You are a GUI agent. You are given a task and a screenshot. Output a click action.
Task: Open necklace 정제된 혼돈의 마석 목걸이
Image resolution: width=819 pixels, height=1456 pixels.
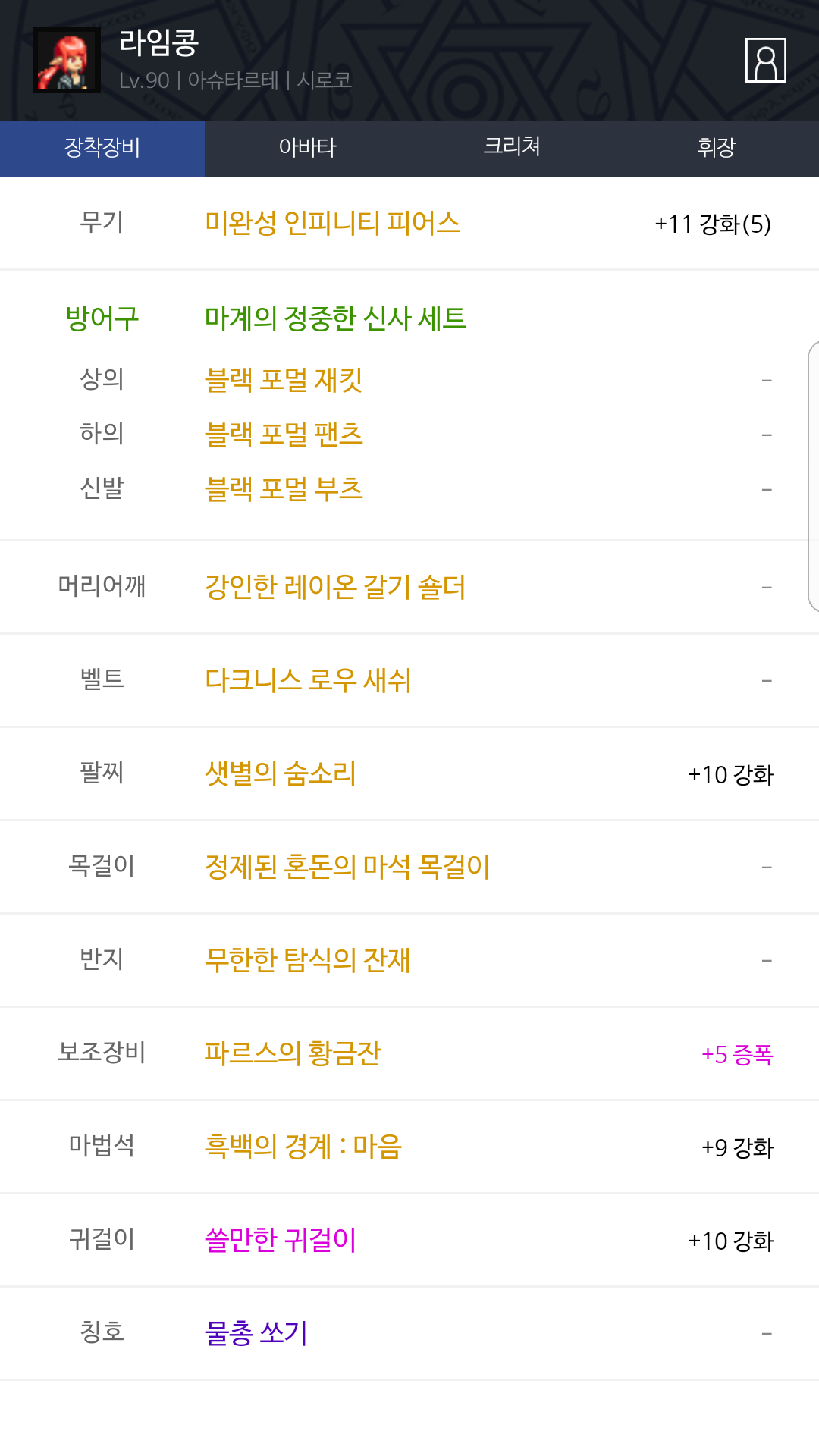click(347, 866)
